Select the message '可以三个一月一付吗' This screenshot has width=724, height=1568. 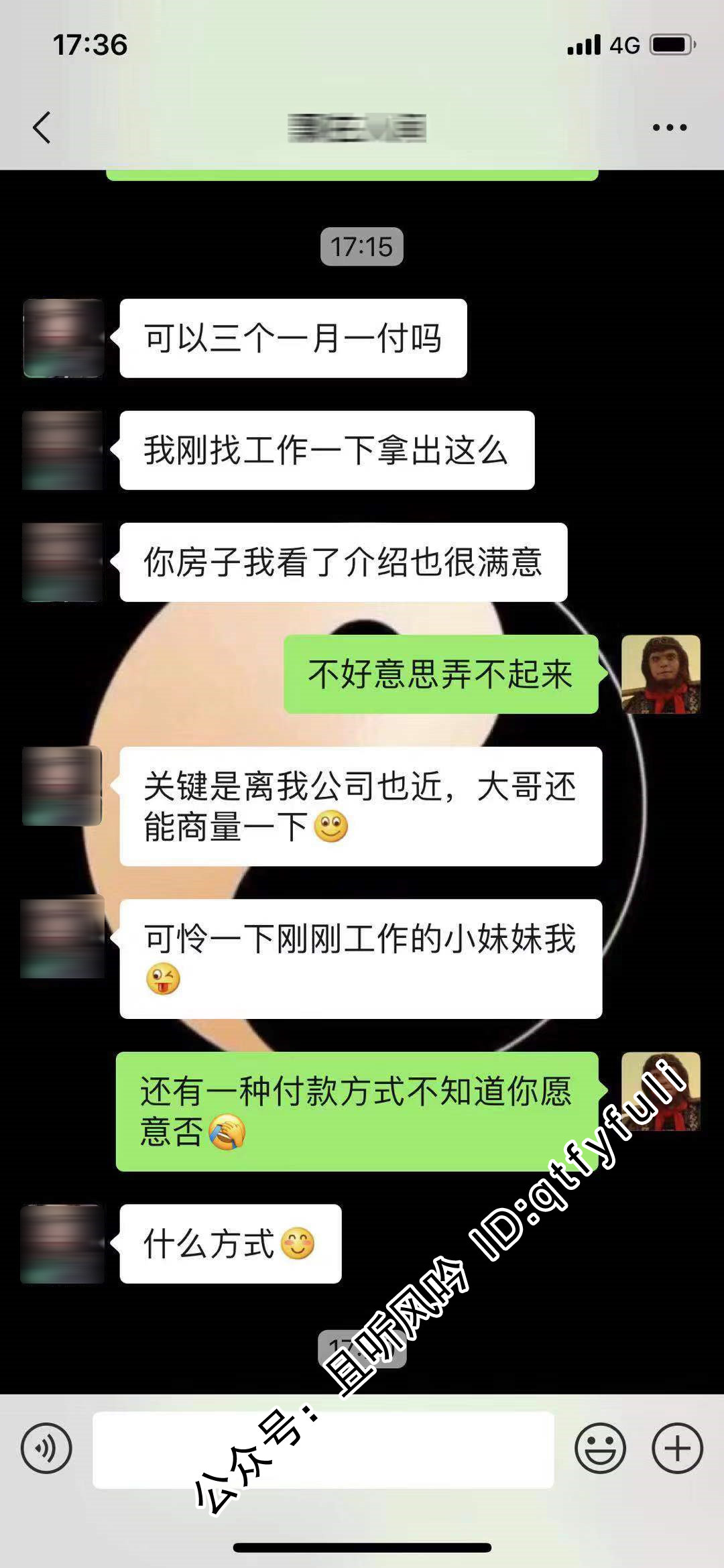coord(292,339)
